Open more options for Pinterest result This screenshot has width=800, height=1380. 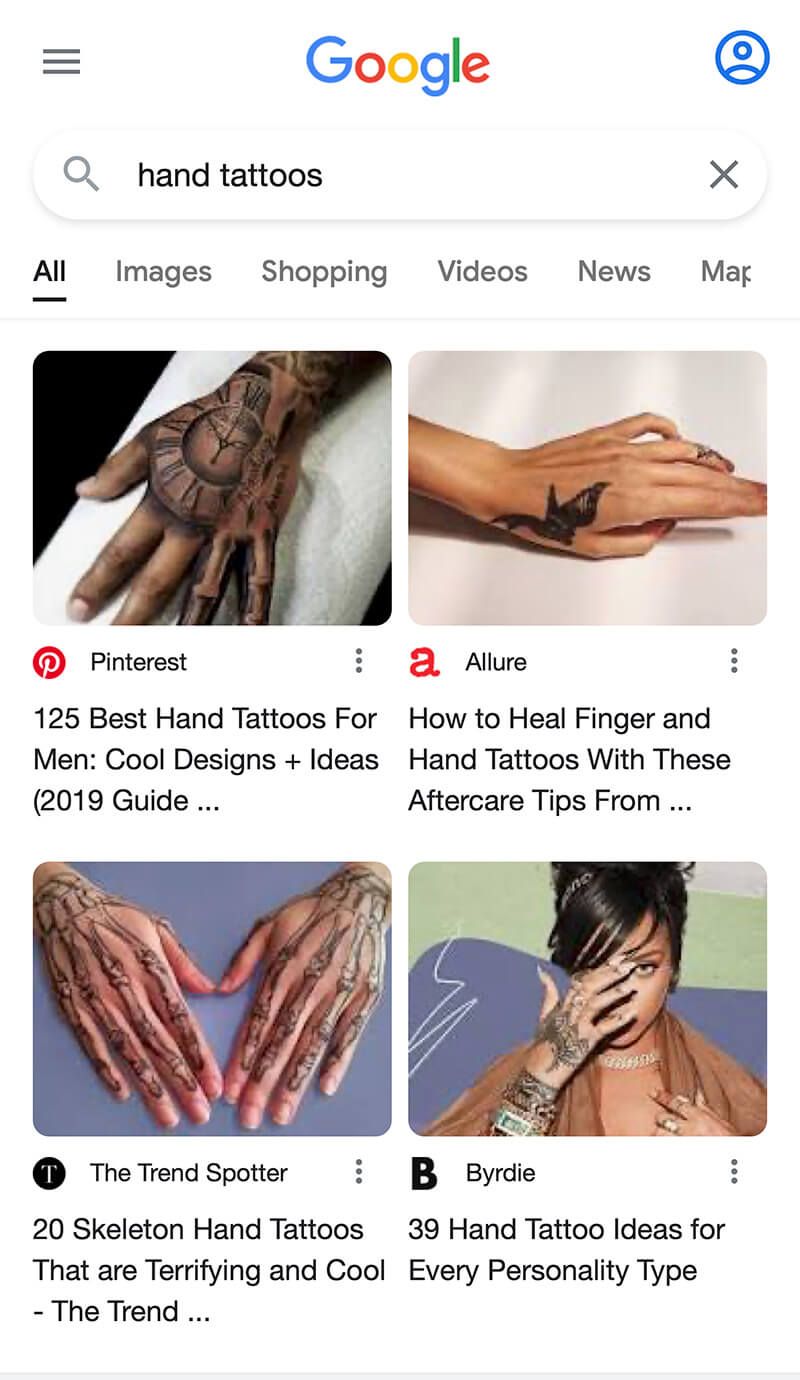[x=358, y=661]
